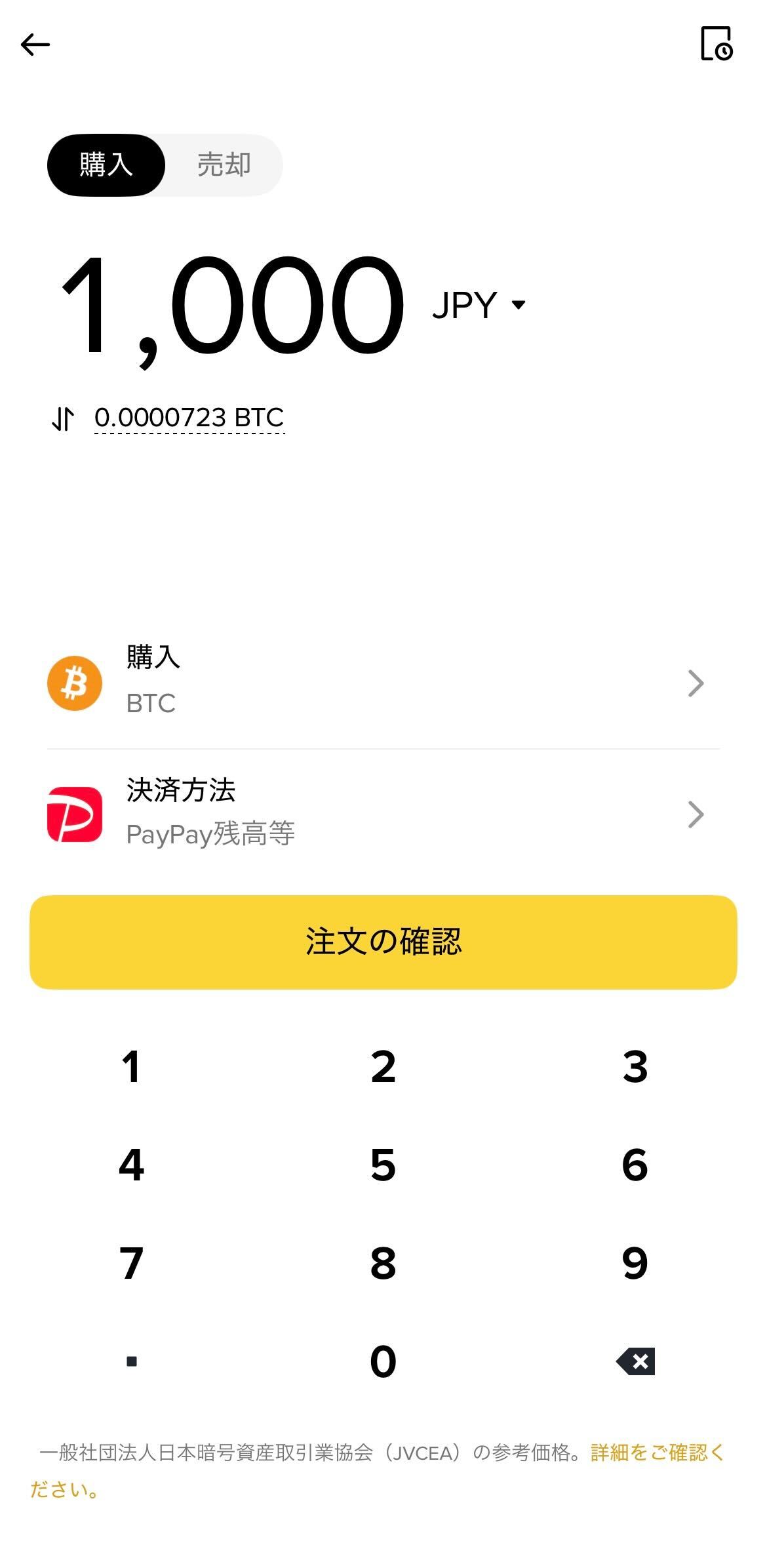This screenshot has height=1568, width=767.
Task: Tap the 1,000 amount display
Action: tap(233, 305)
